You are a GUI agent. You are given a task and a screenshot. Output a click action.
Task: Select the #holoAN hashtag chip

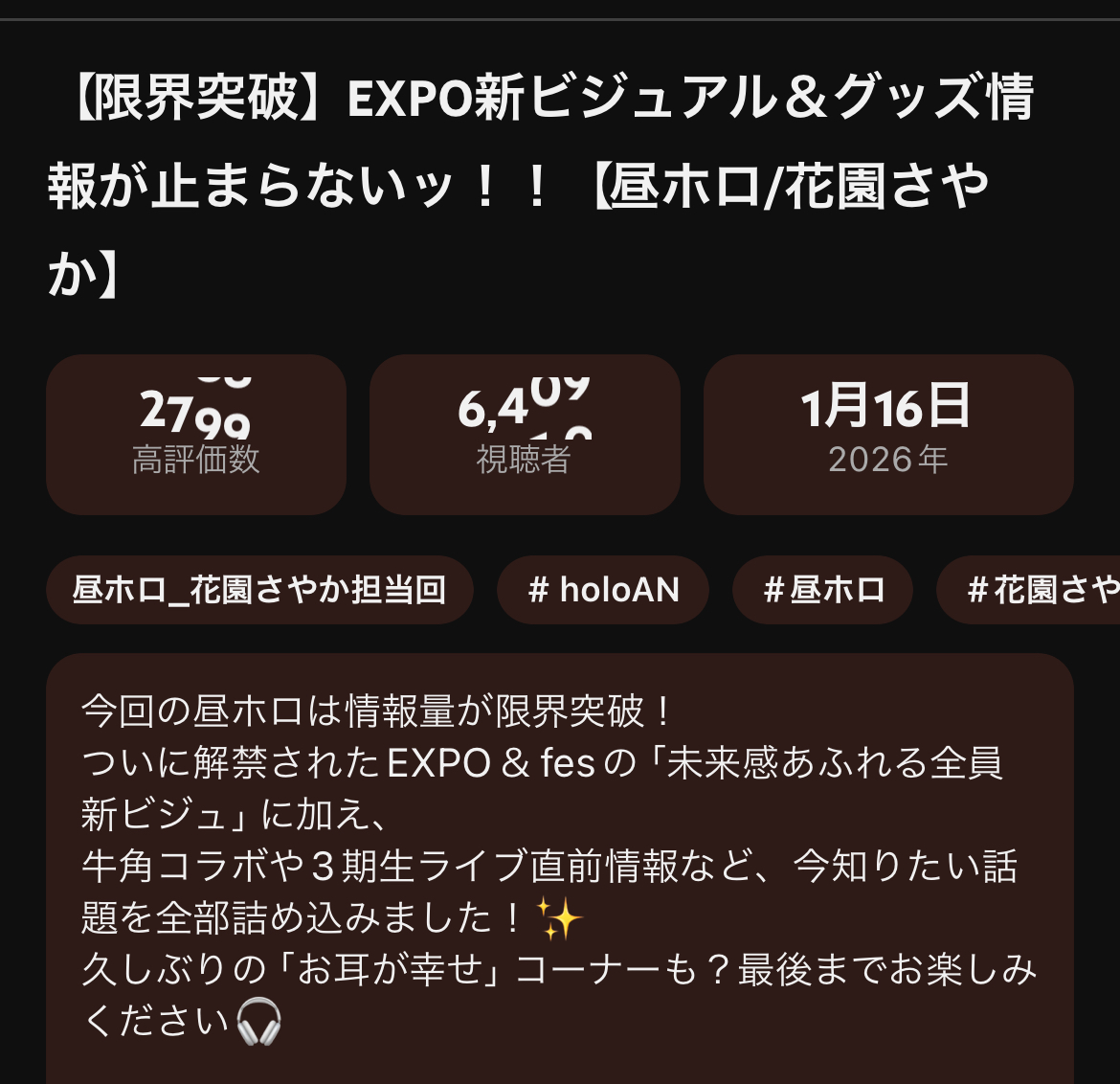click(603, 590)
